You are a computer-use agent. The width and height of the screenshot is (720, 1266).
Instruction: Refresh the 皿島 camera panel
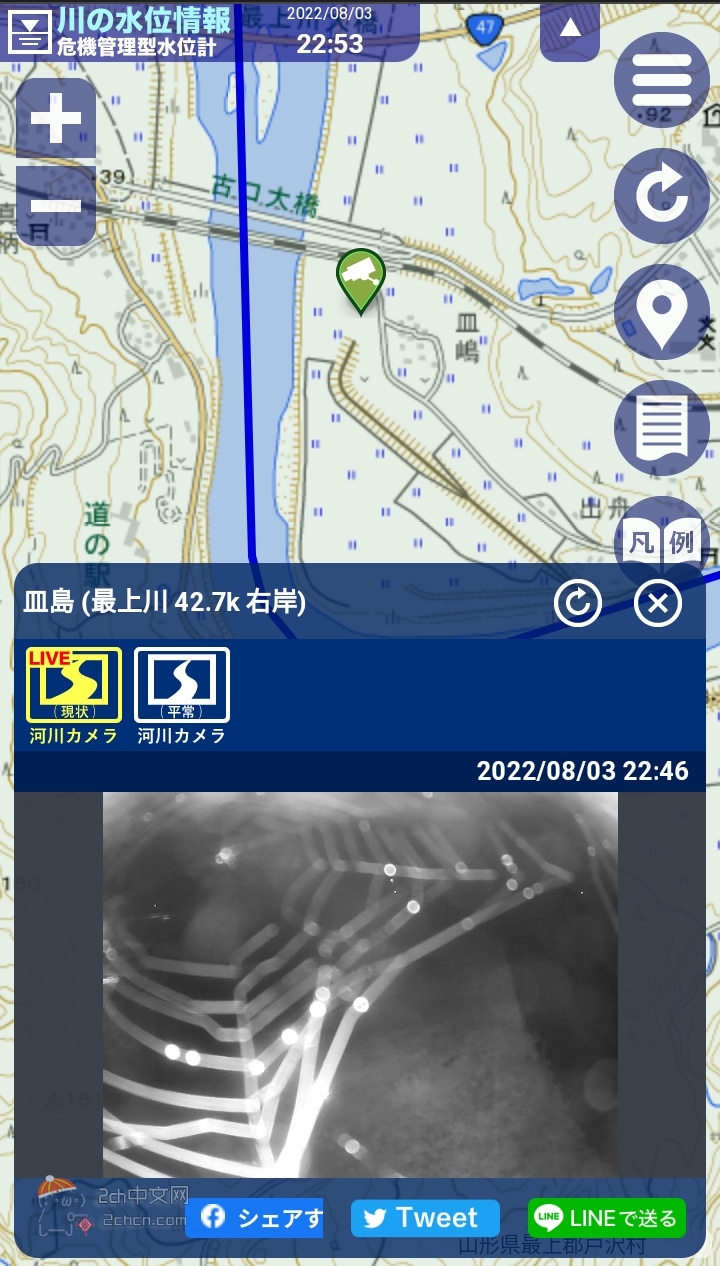tap(578, 603)
